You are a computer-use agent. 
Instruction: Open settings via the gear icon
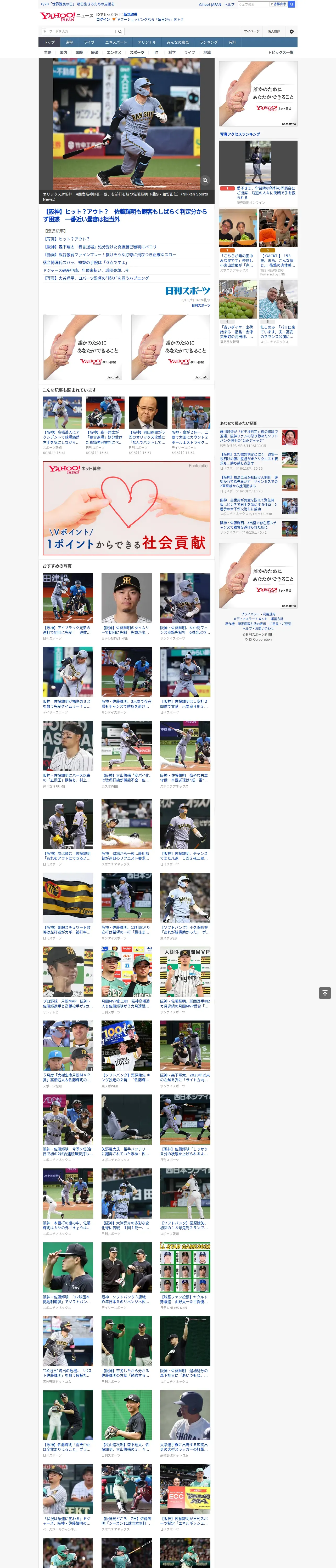point(292,32)
